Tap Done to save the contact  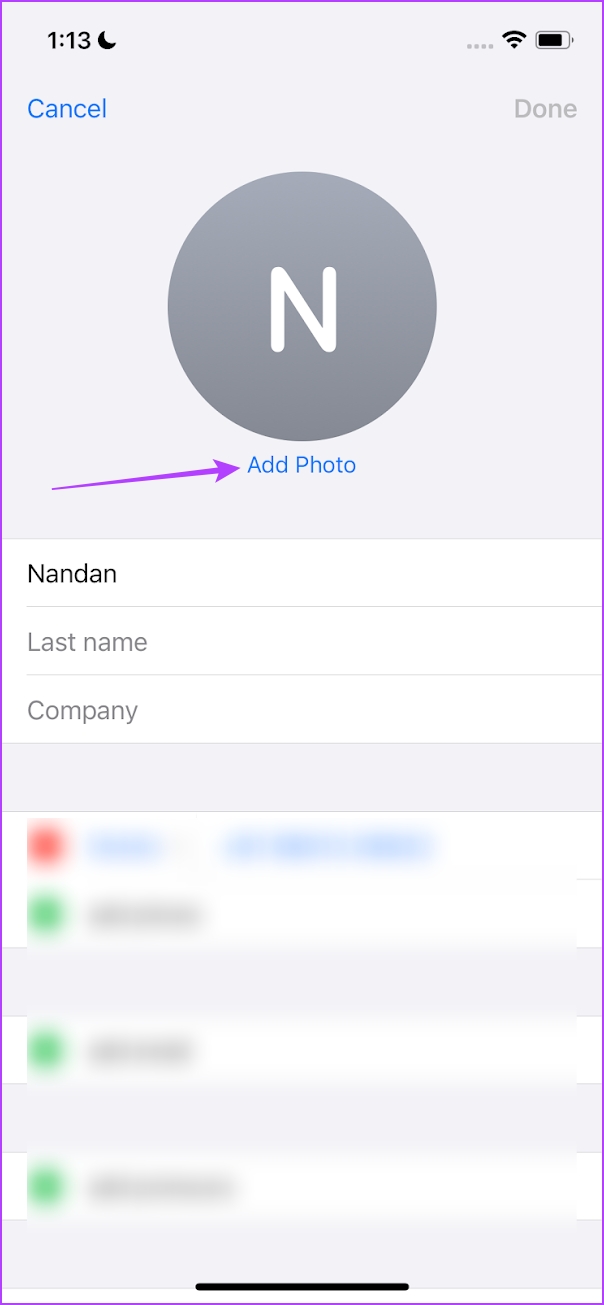click(545, 109)
